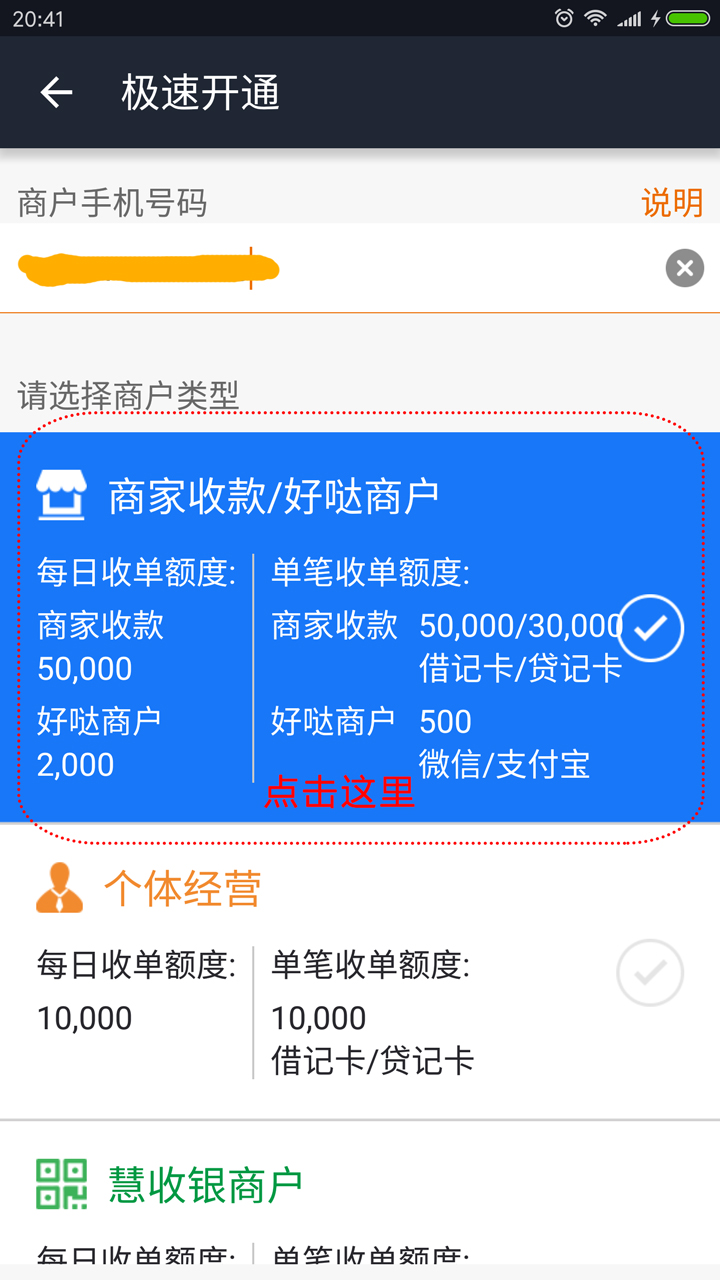Tap the merchant phone number field
The image size is (720, 1280).
click(330, 268)
